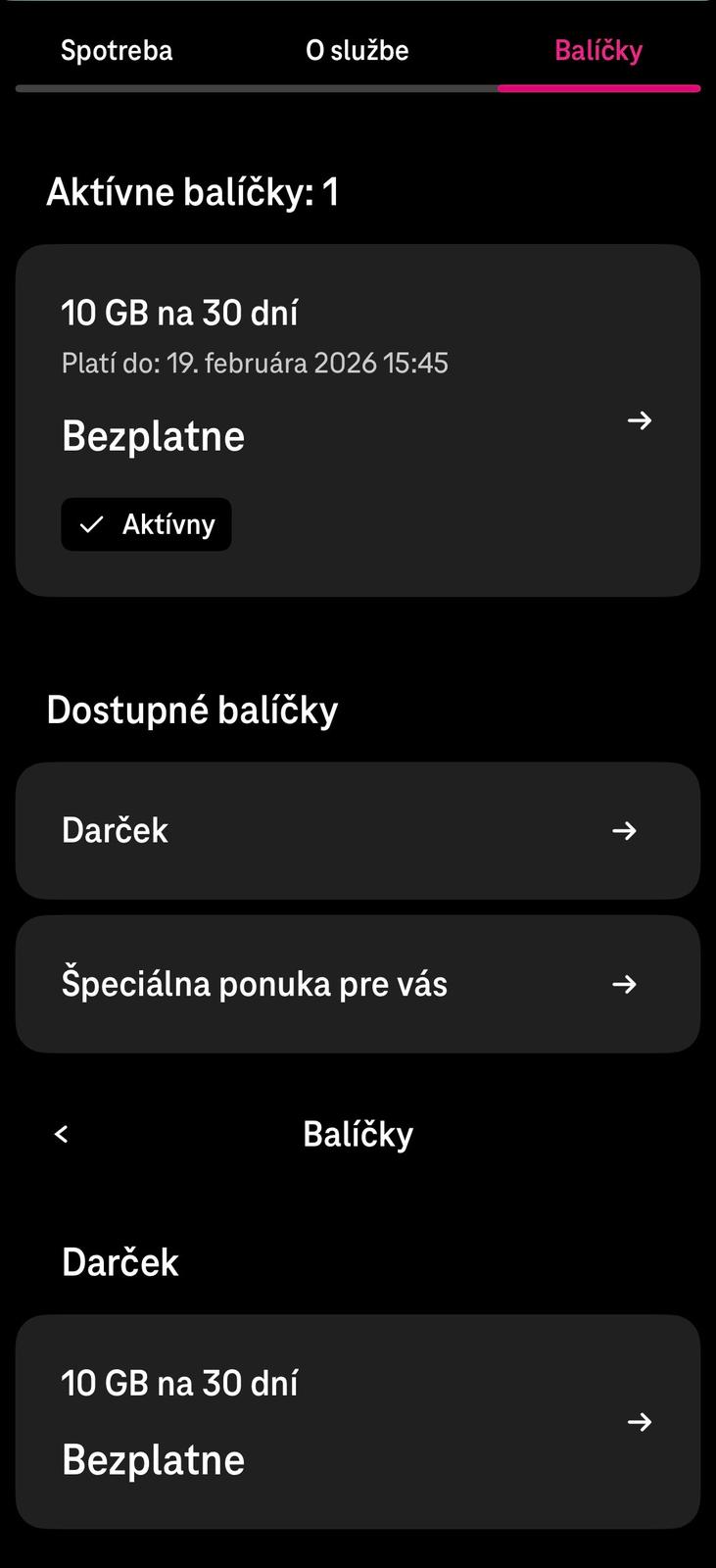Open the free 10 GB package without the Aktívny badge
The height and width of the screenshot is (1568, 716).
pyautogui.click(x=358, y=1421)
